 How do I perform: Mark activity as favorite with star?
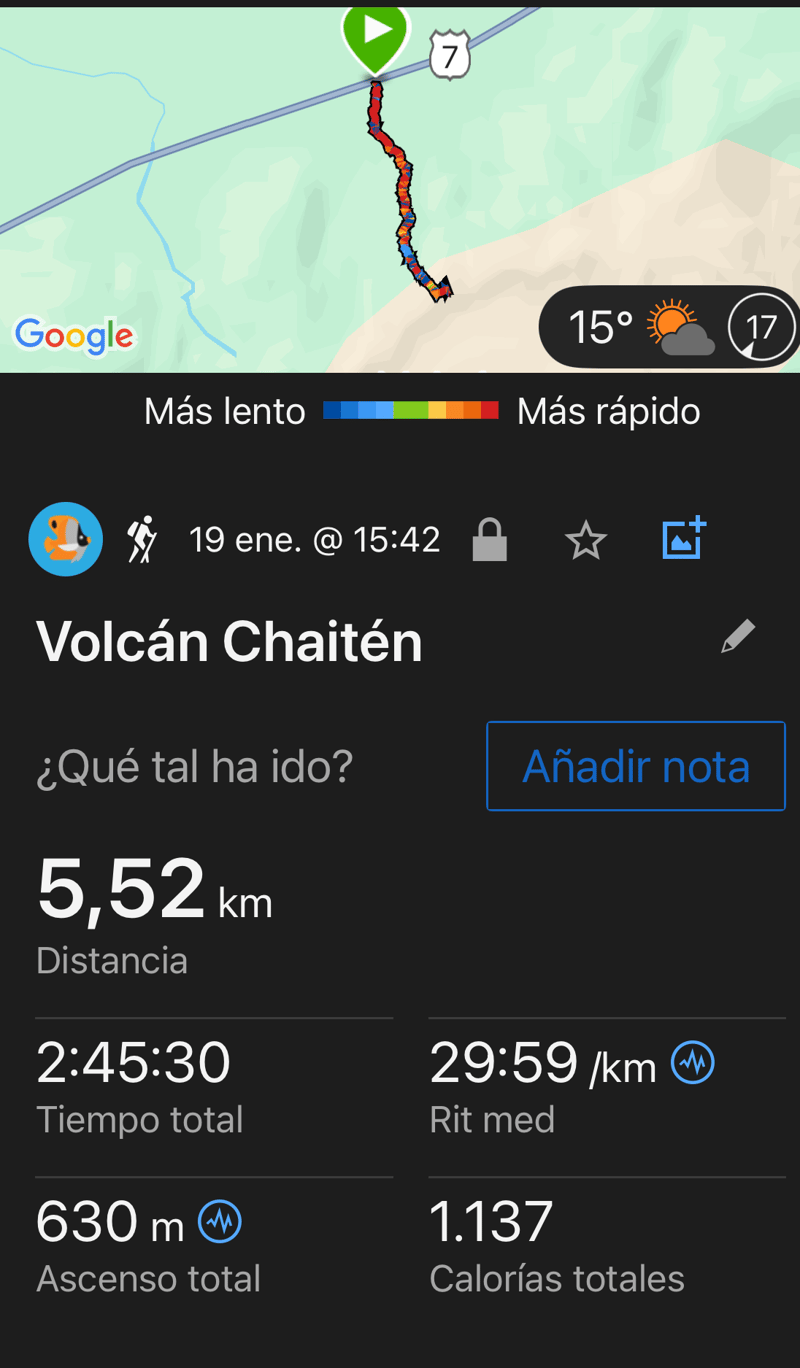[586, 541]
